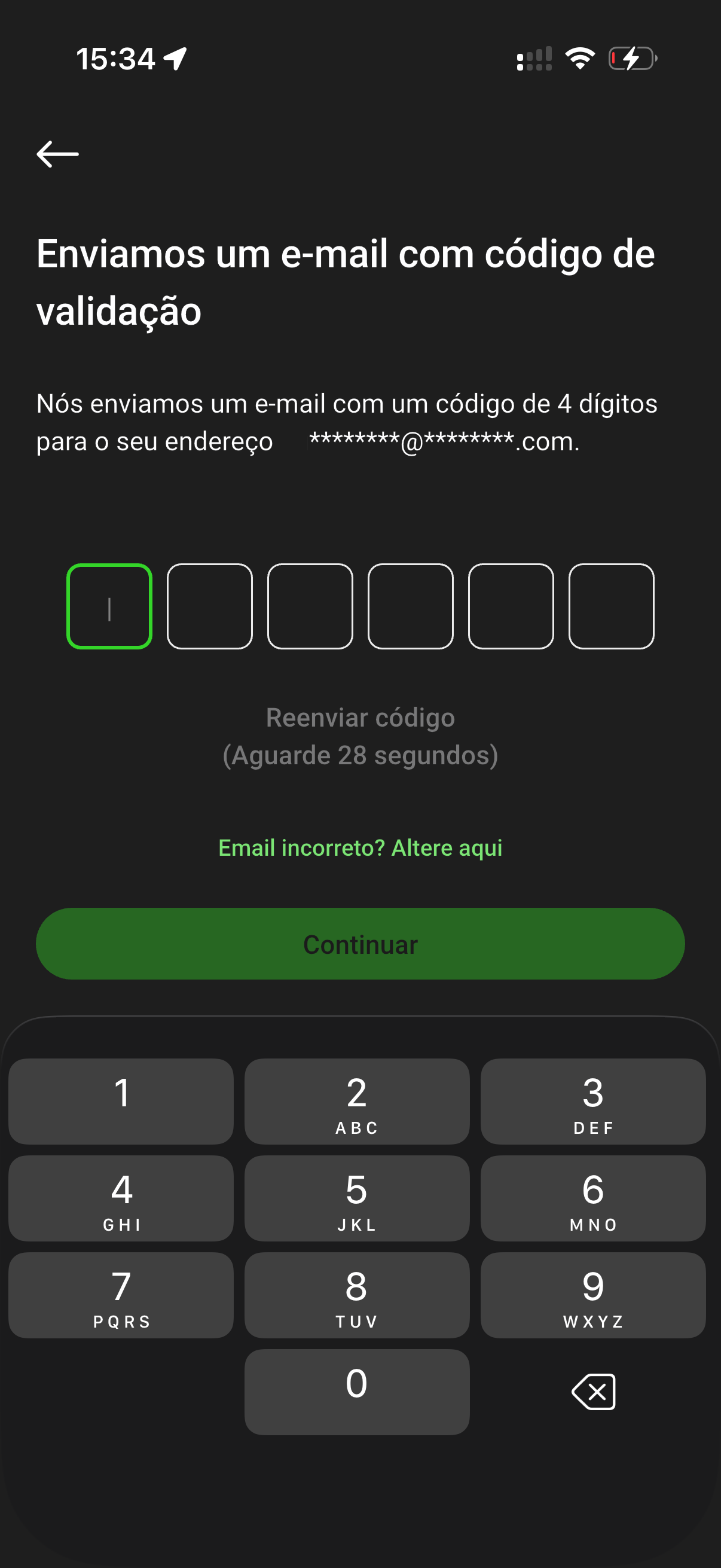
Task: Tap the backspace key on the keypad
Action: [x=593, y=1391]
